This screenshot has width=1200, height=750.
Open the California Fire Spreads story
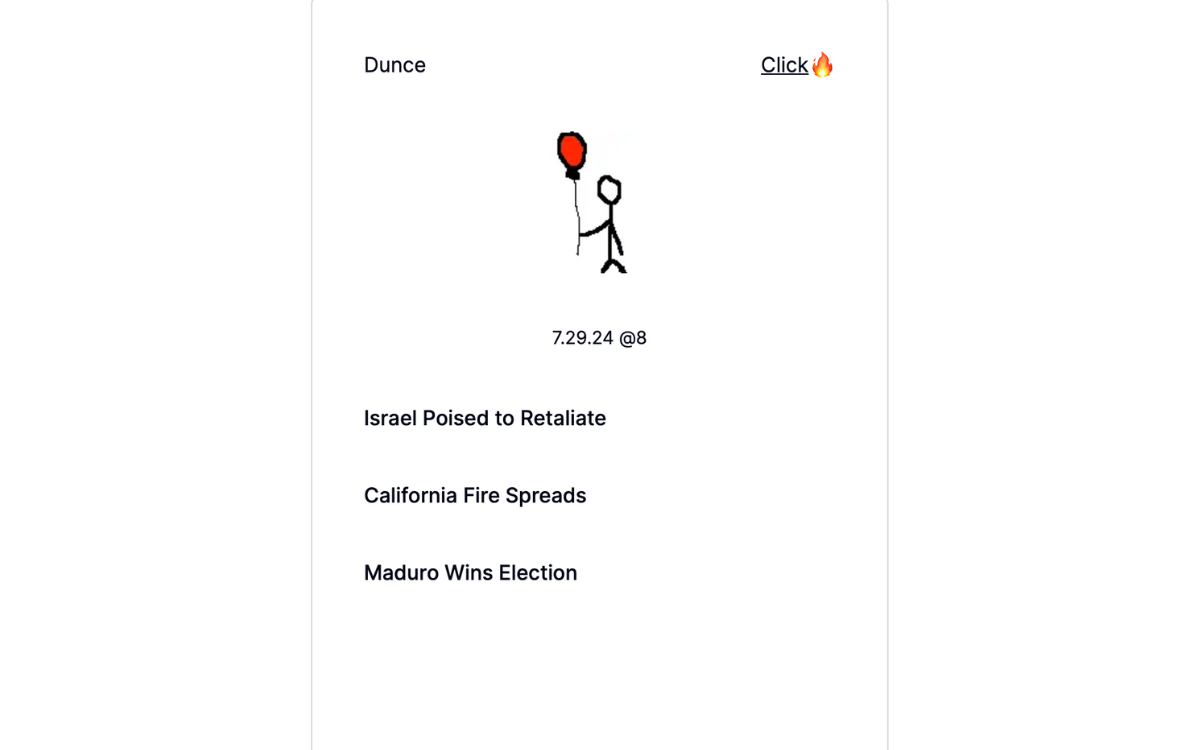click(x=475, y=496)
